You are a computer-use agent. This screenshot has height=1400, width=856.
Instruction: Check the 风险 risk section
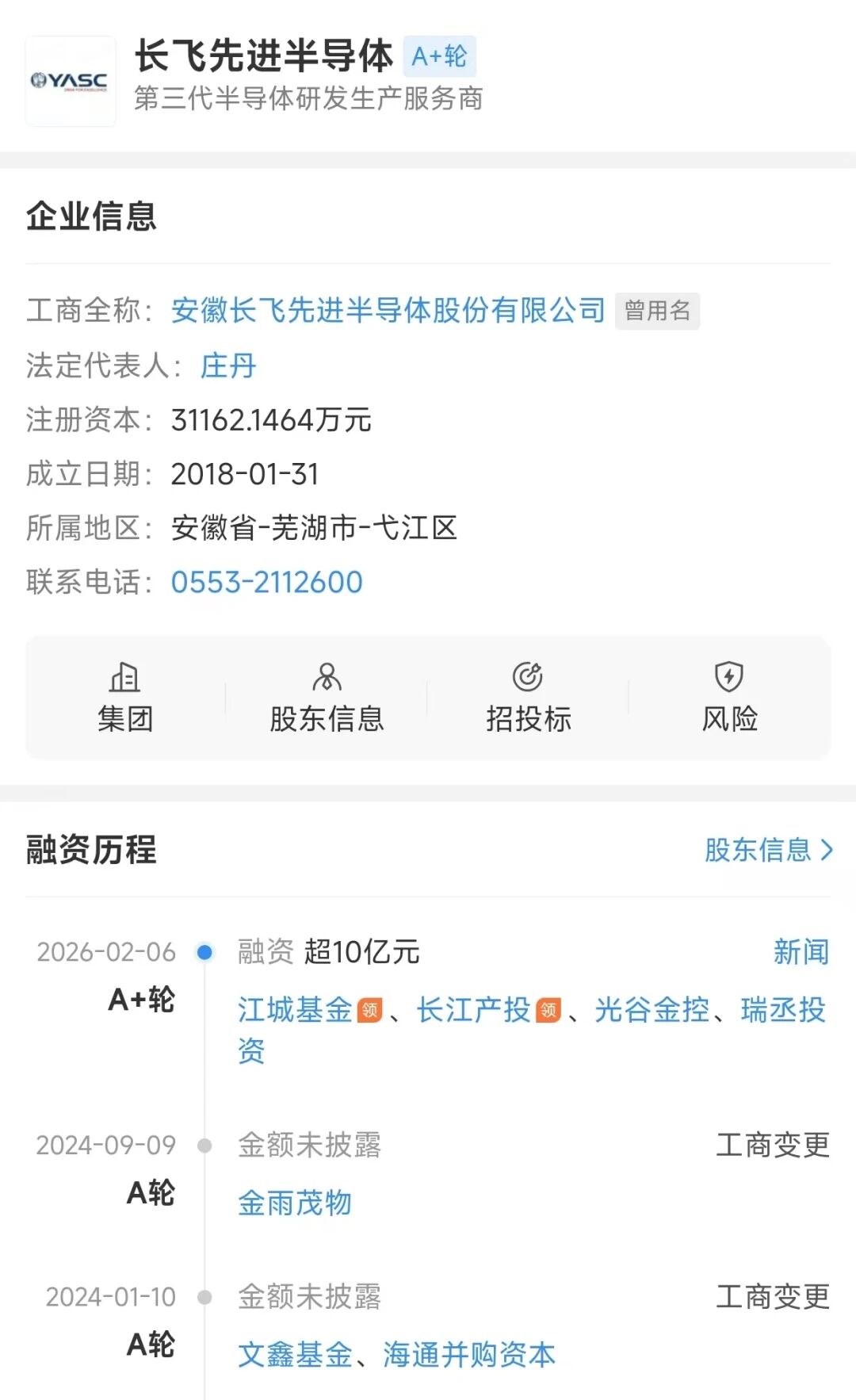729,698
